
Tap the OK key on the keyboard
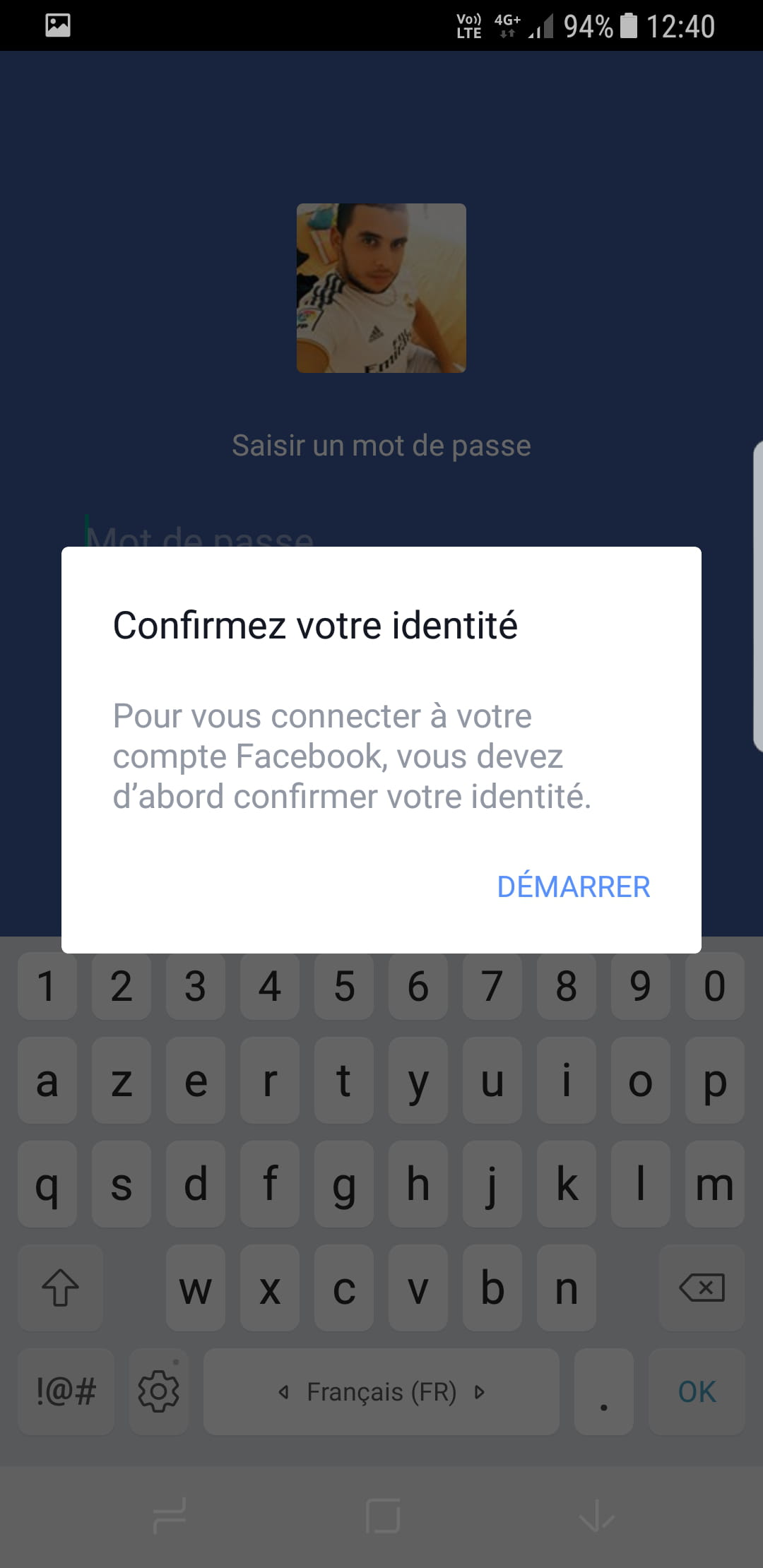697,1391
